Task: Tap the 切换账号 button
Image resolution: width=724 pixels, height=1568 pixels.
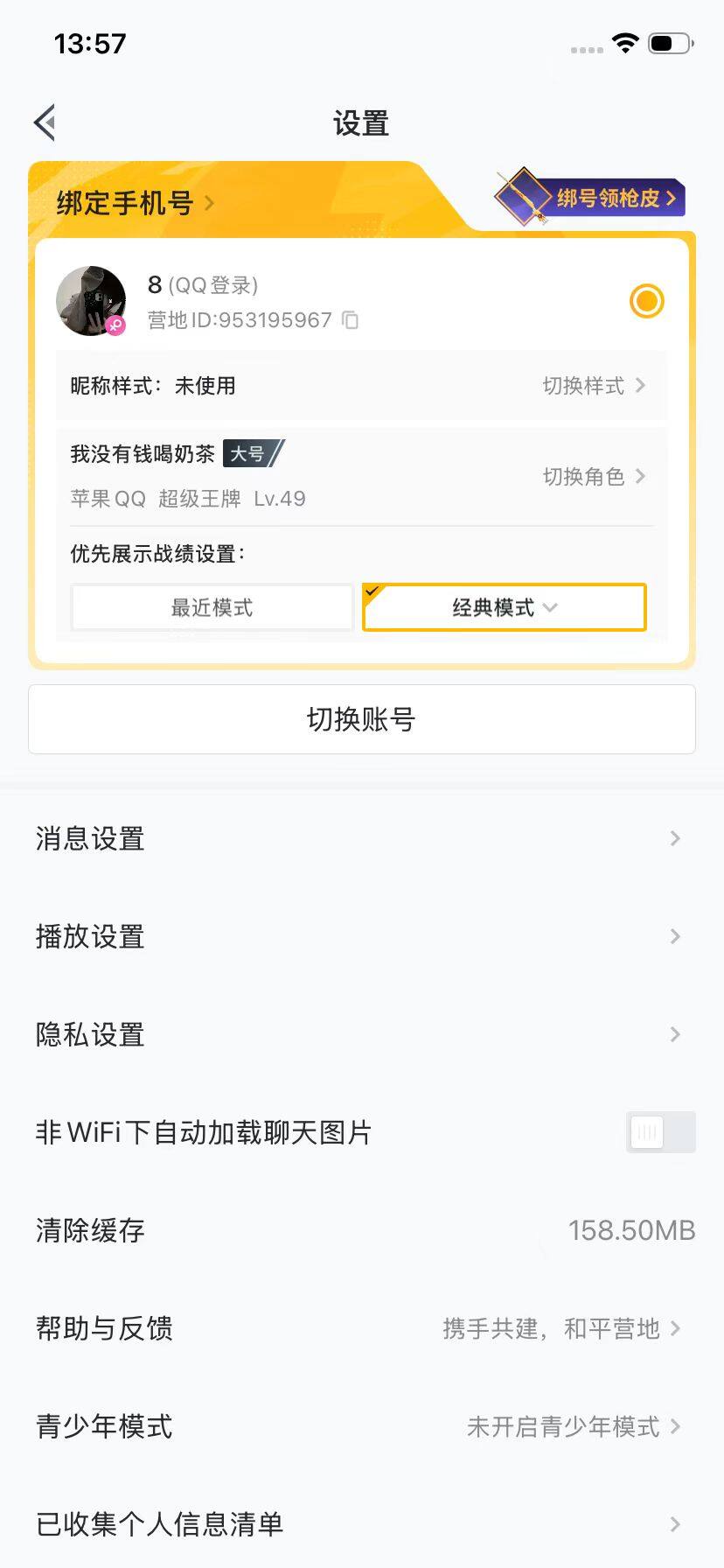Action: point(362,719)
